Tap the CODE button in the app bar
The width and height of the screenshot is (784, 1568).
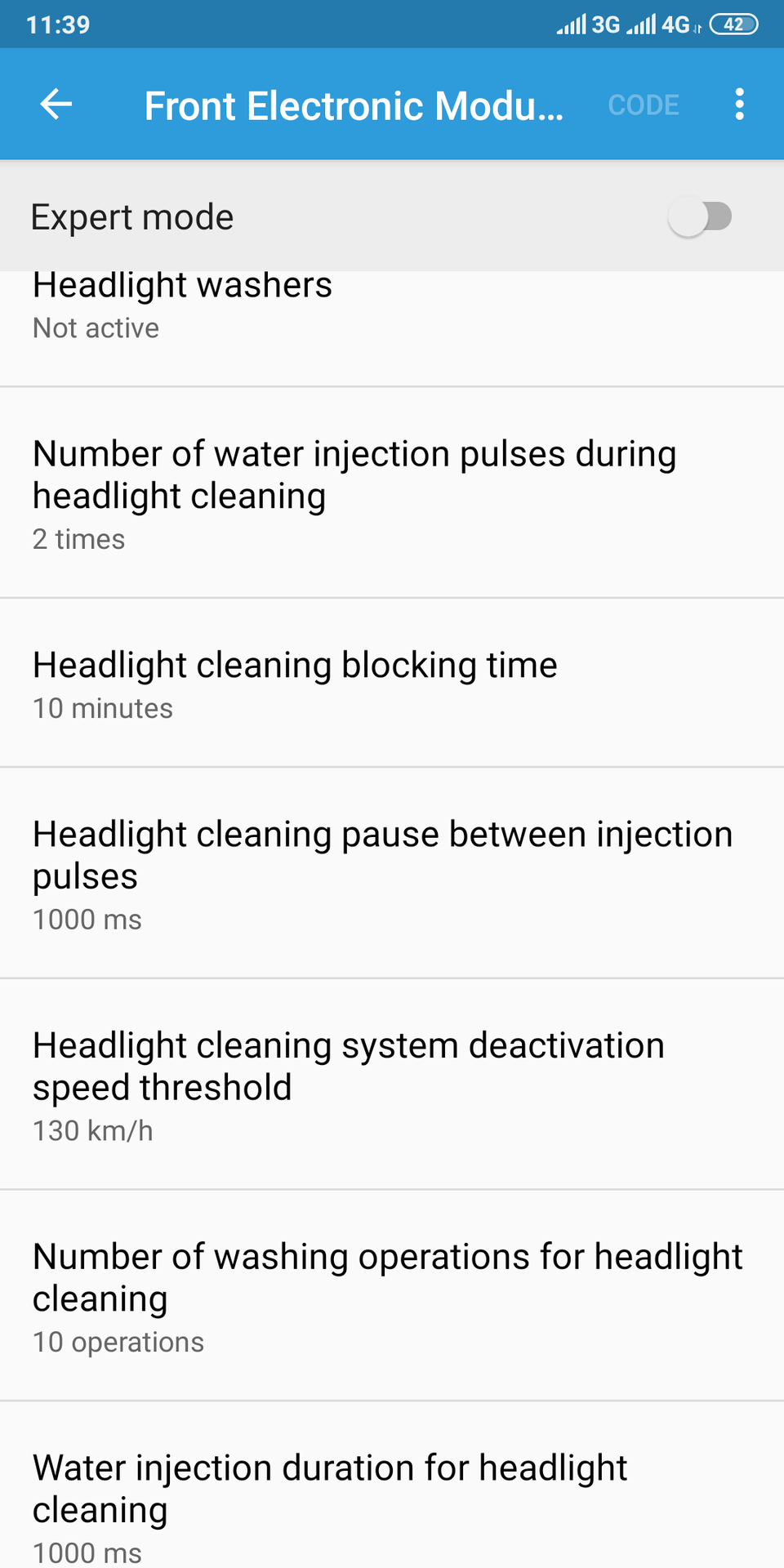(x=644, y=105)
